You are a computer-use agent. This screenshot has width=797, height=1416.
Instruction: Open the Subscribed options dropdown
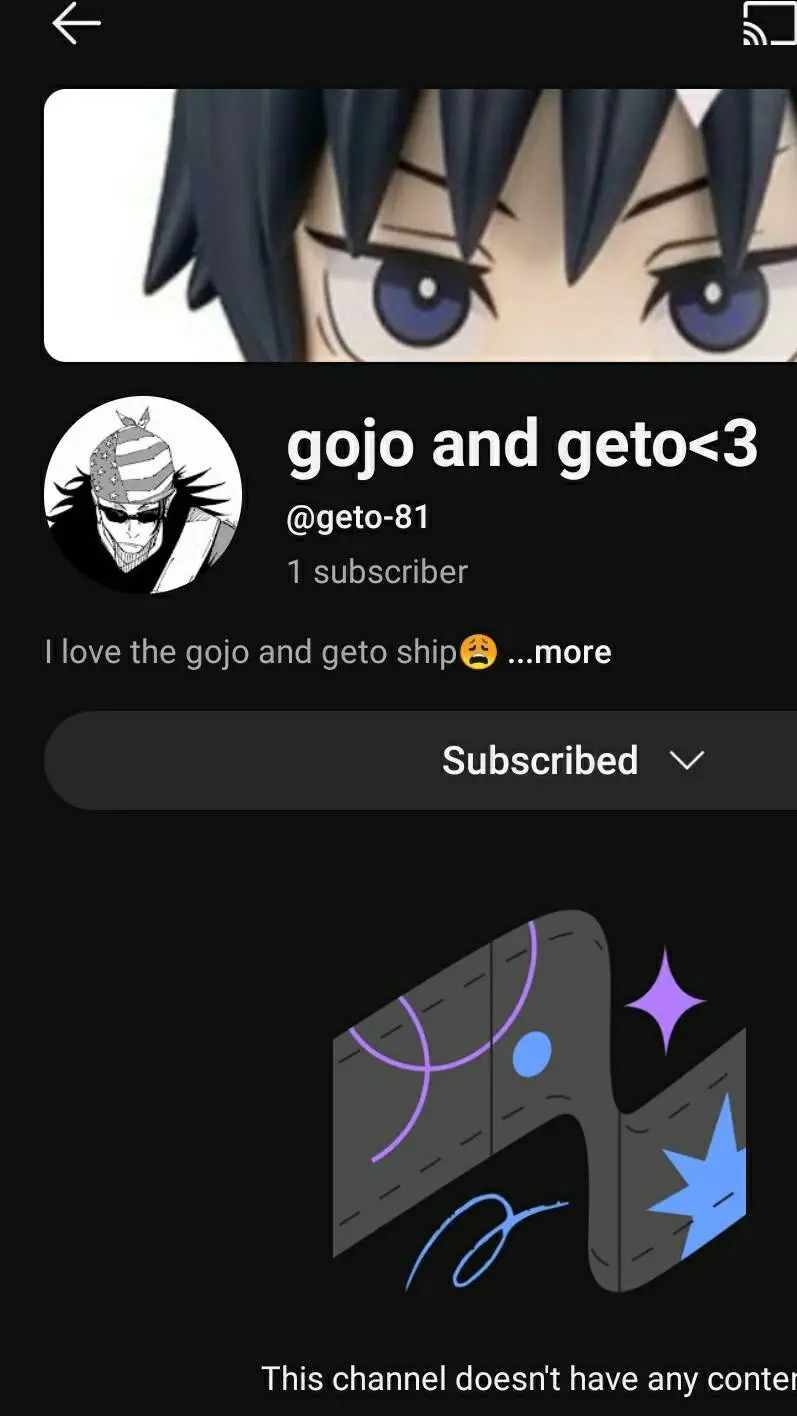click(x=573, y=761)
